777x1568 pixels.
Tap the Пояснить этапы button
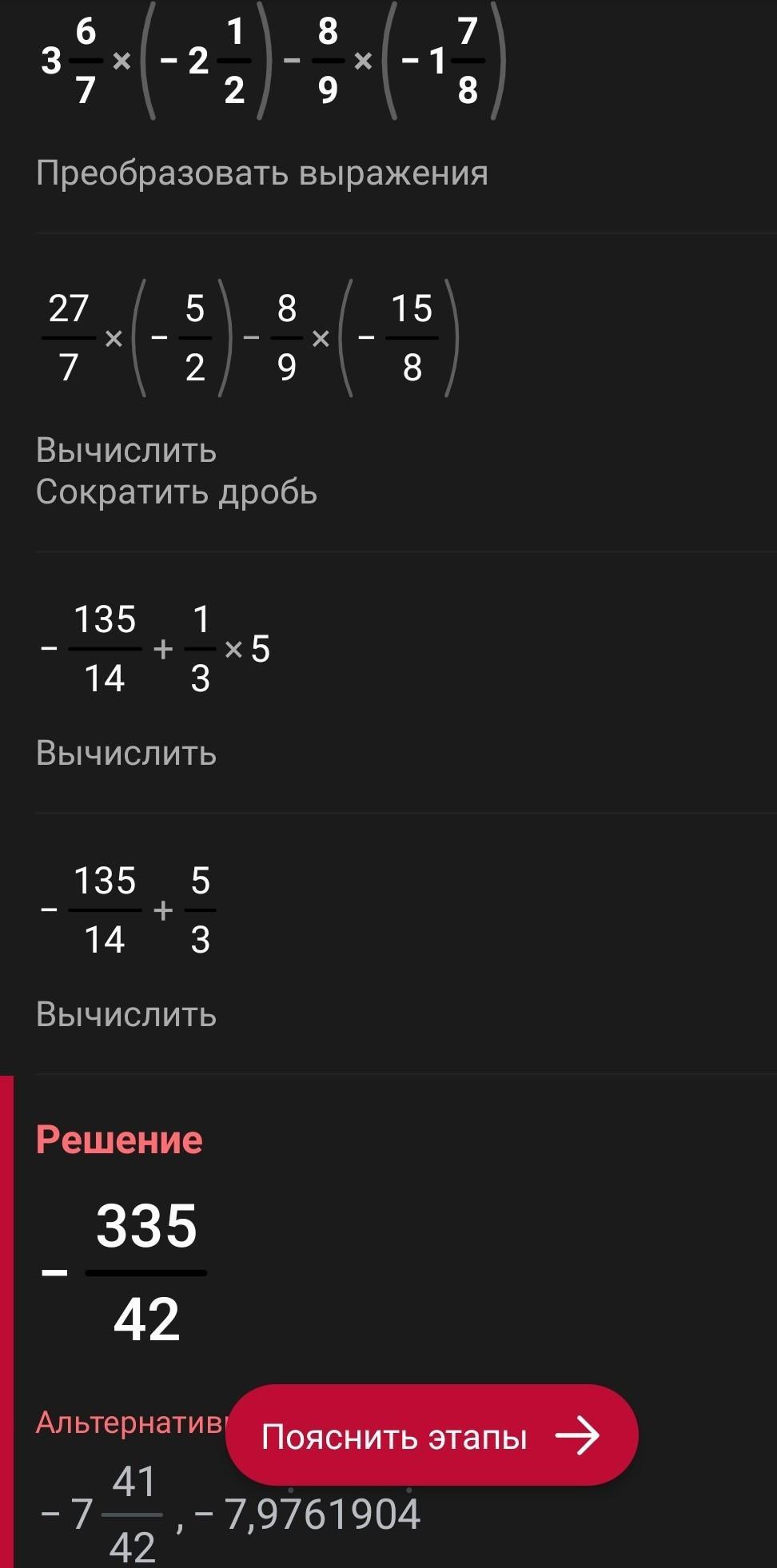tap(432, 1436)
